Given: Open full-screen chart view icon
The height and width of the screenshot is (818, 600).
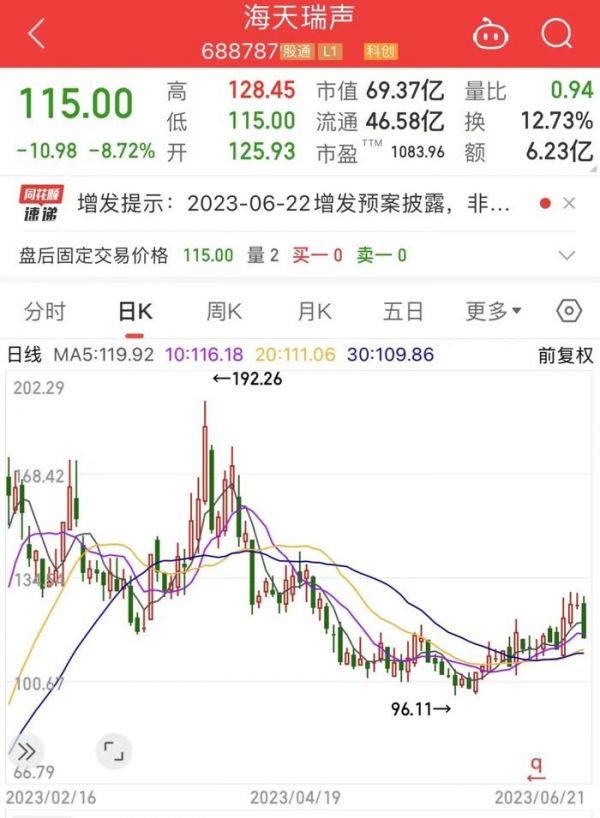Looking at the screenshot, I should click(113, 750).
